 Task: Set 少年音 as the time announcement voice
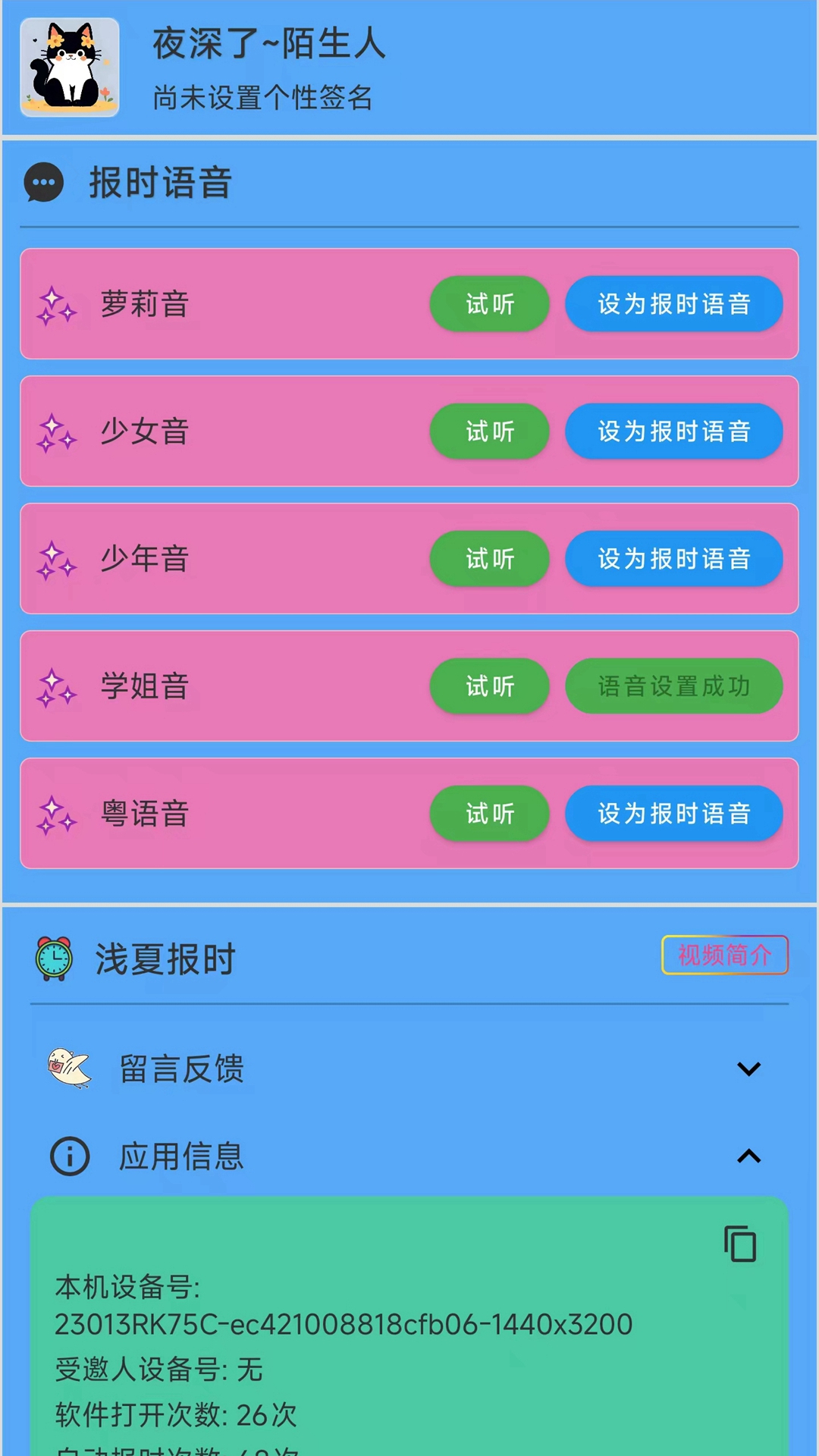coord(673,559)
